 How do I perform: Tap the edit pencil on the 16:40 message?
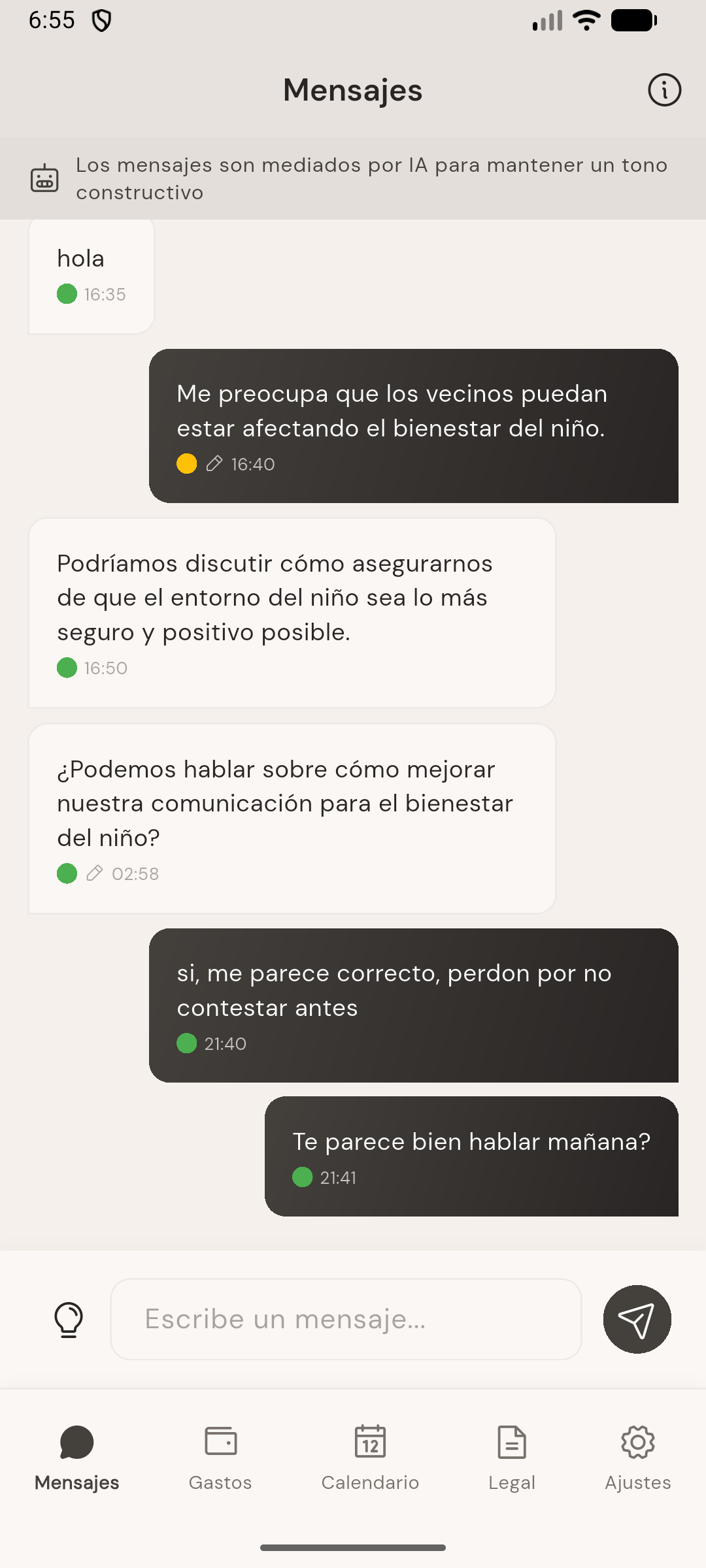tap(213, 464)
